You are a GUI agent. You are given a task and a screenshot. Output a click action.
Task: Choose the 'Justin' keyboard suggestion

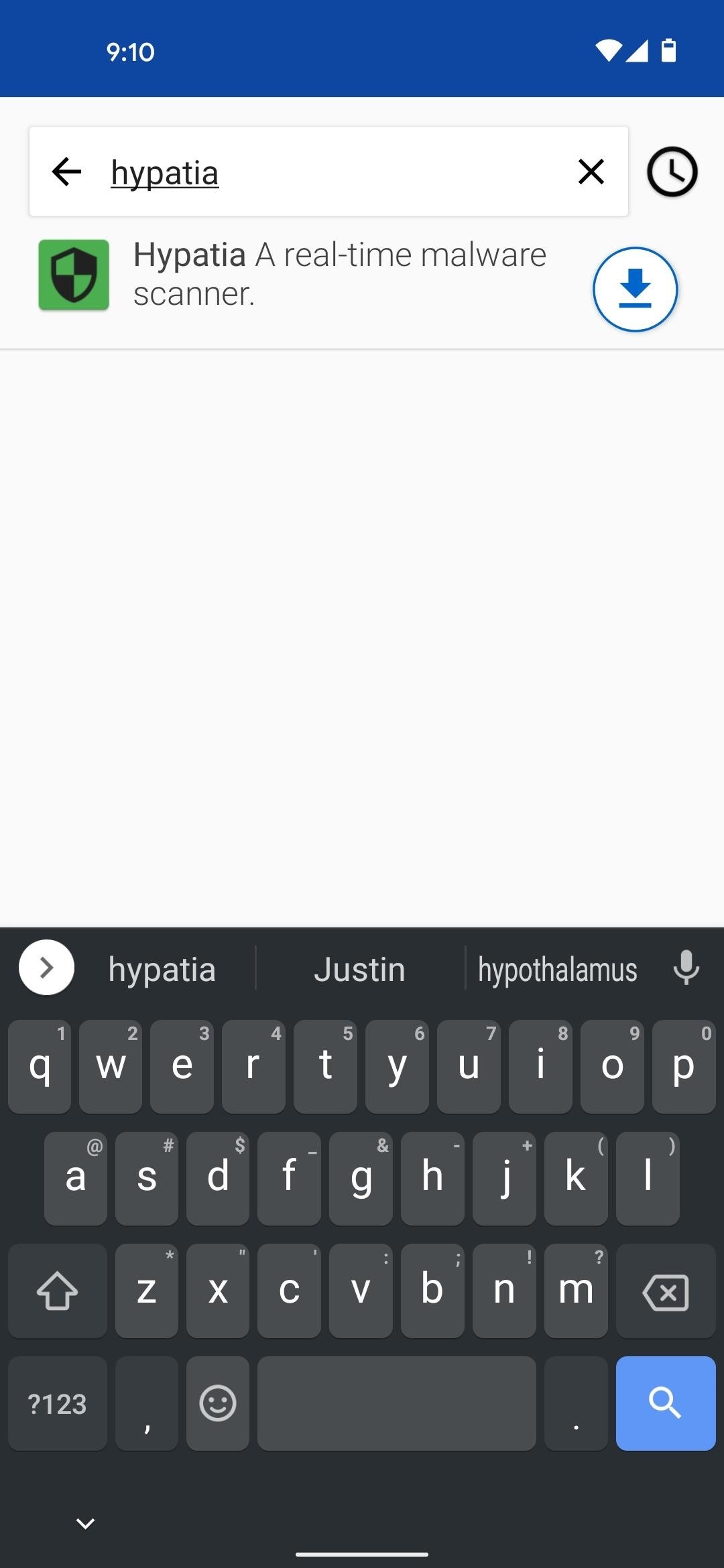click(360, 970)
